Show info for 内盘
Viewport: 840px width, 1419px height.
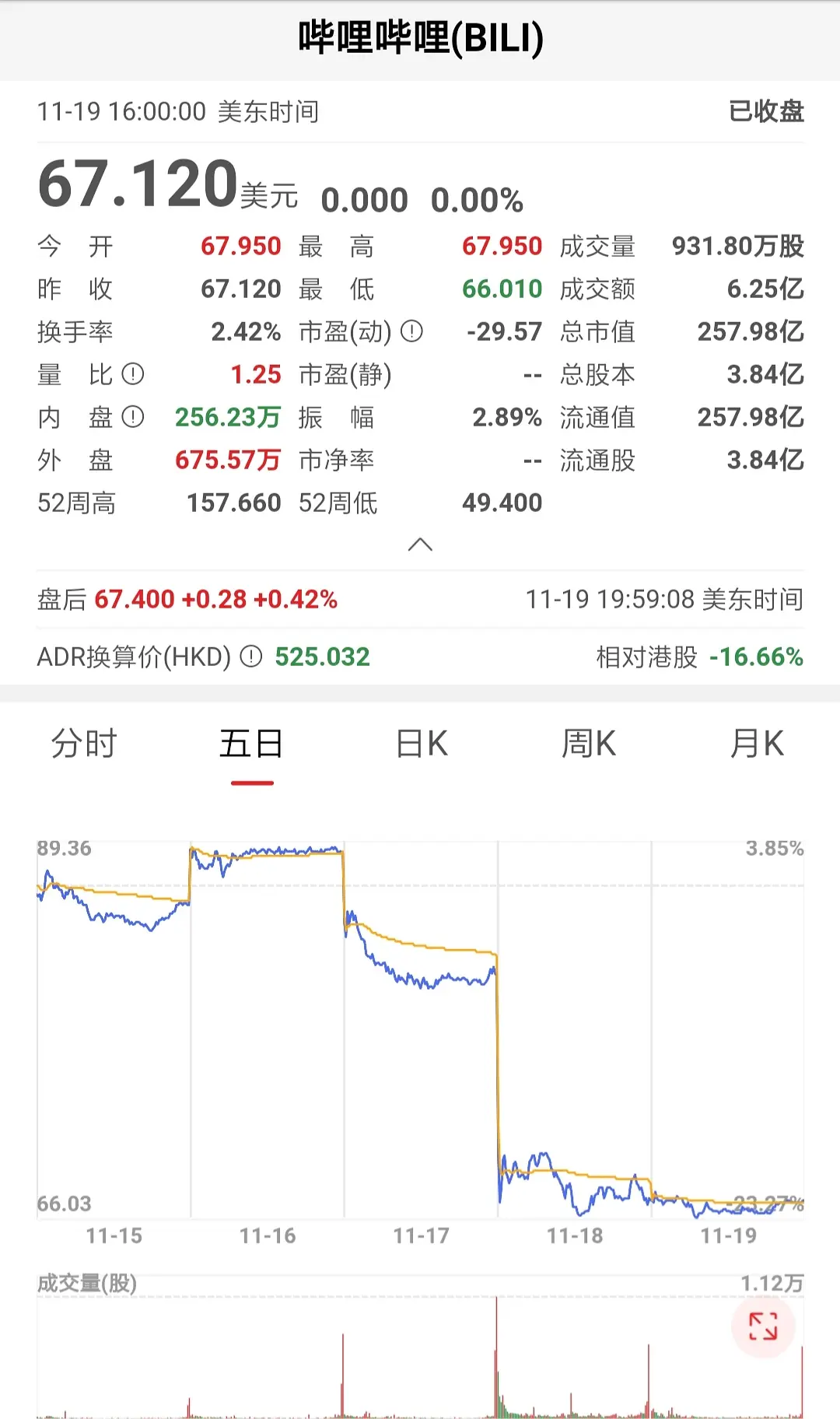coord(133,418)
